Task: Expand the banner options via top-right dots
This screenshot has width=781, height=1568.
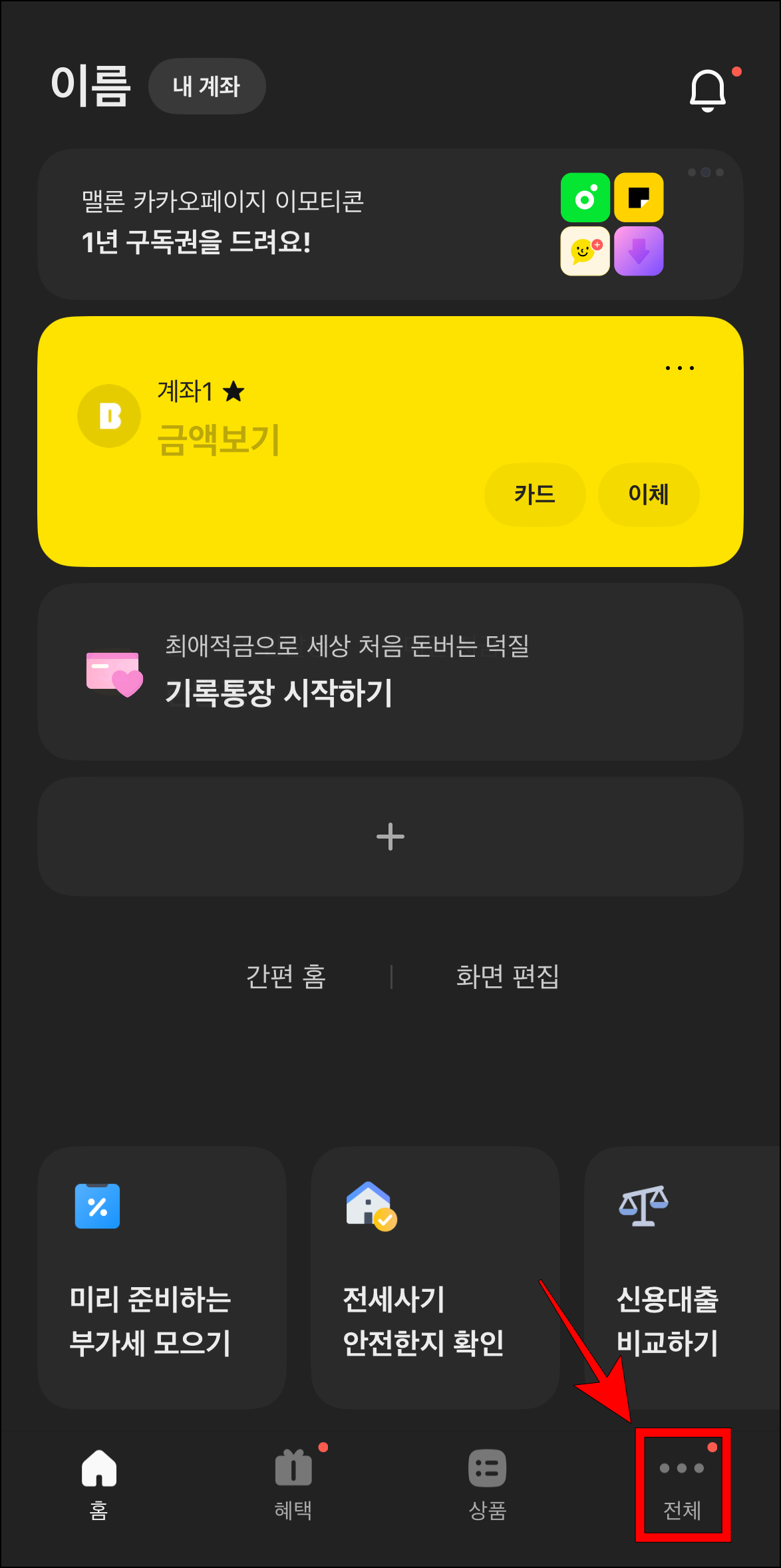Action: tap(707, 172)
